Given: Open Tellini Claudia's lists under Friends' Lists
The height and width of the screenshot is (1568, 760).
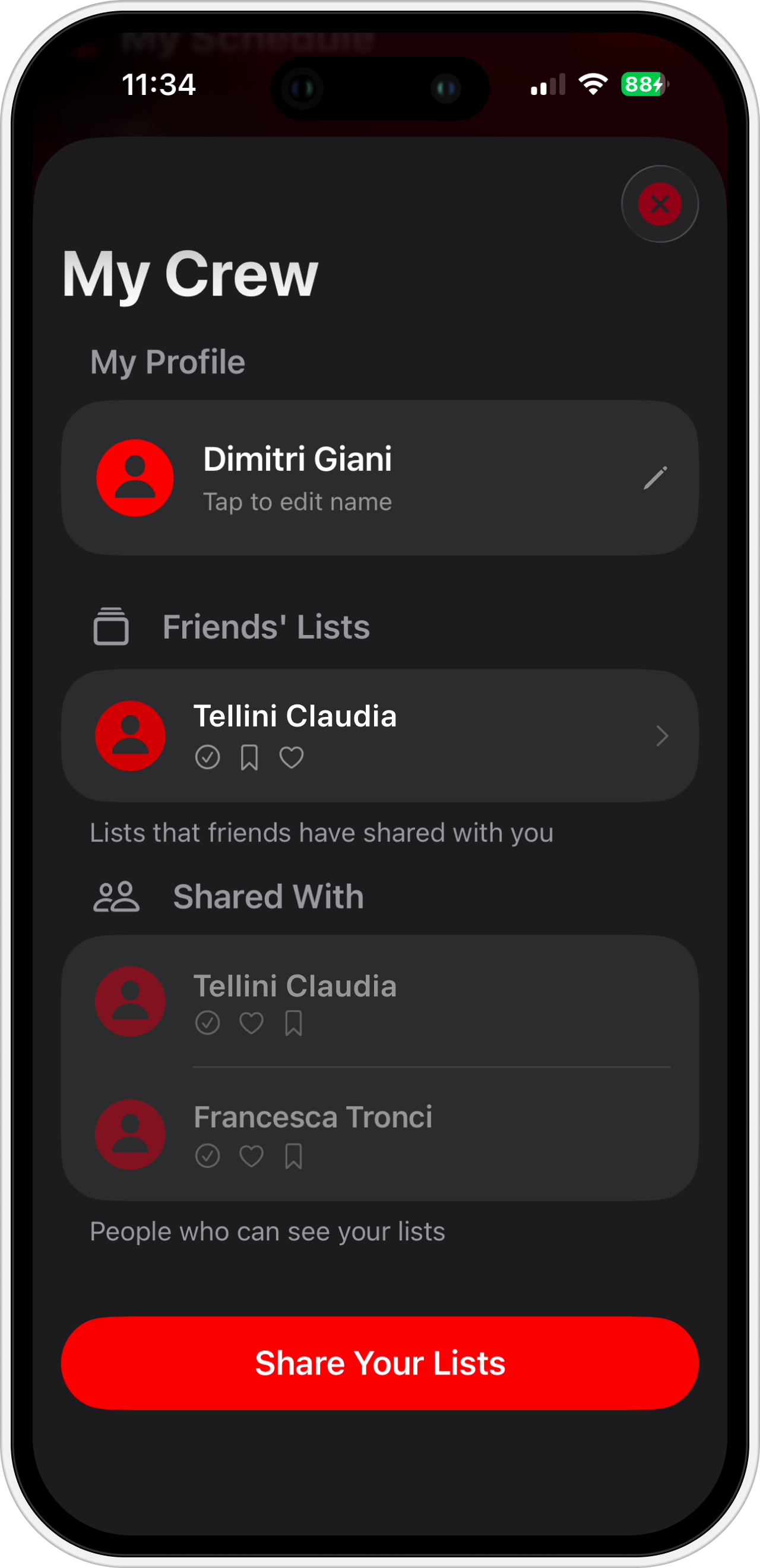Looking at the screenshot, I should (x=379, y=736).
